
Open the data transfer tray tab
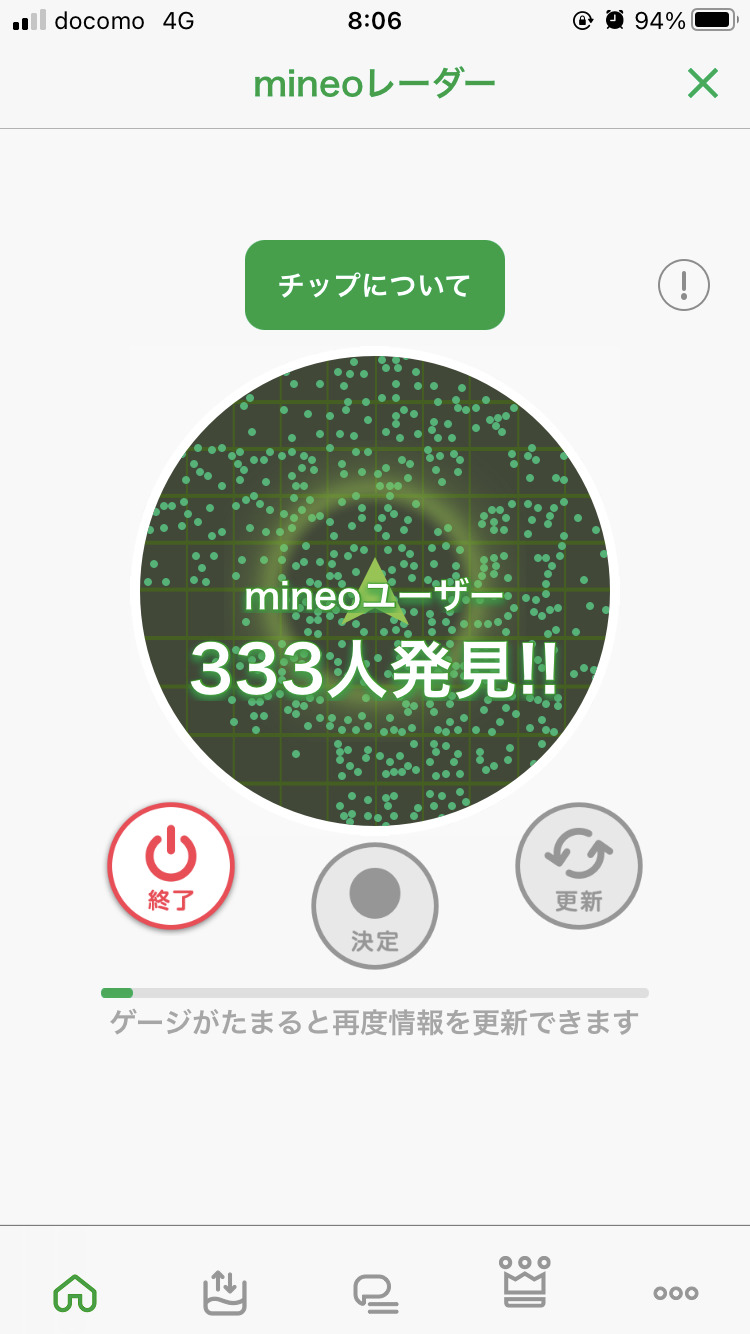tap(224, 1292)
